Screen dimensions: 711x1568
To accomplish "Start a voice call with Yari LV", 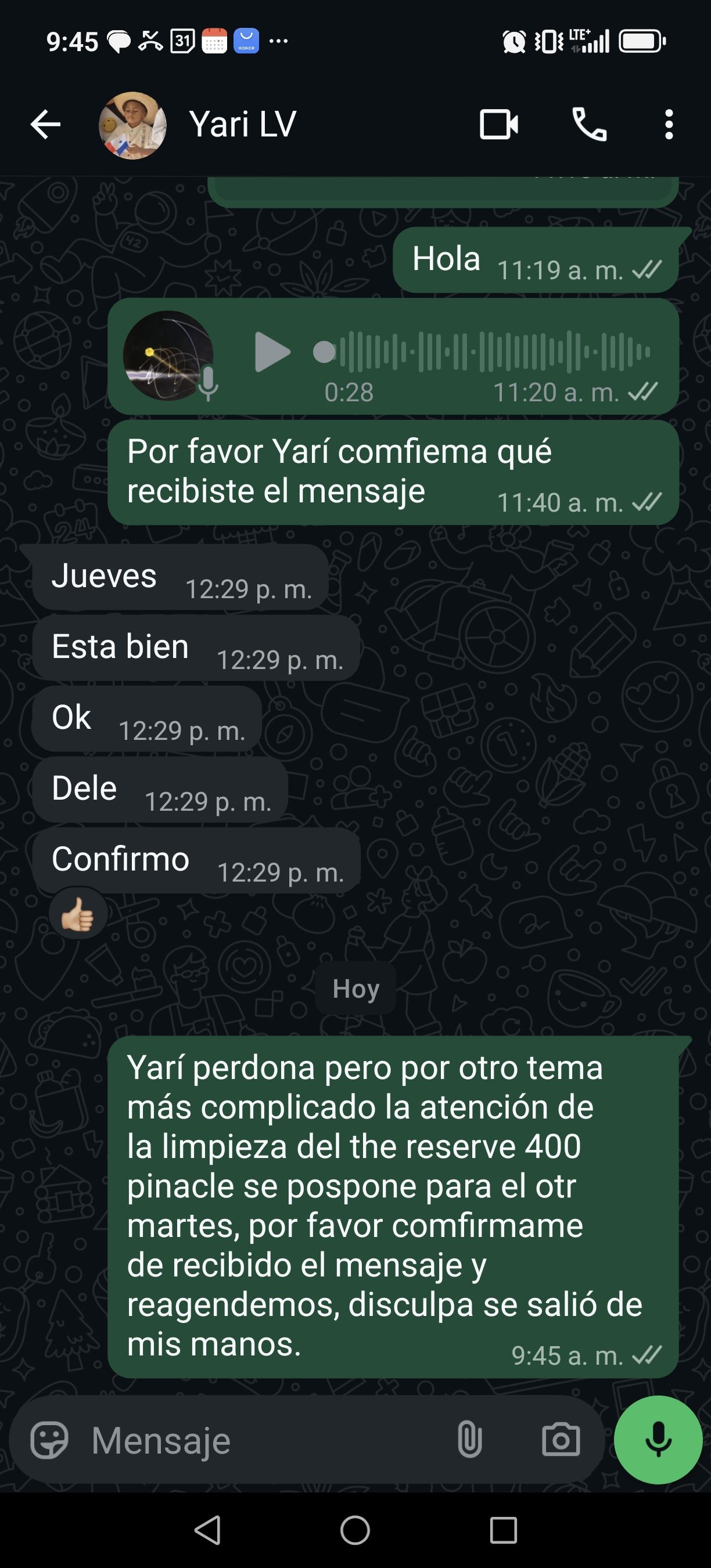I will [x=589, y=125].
